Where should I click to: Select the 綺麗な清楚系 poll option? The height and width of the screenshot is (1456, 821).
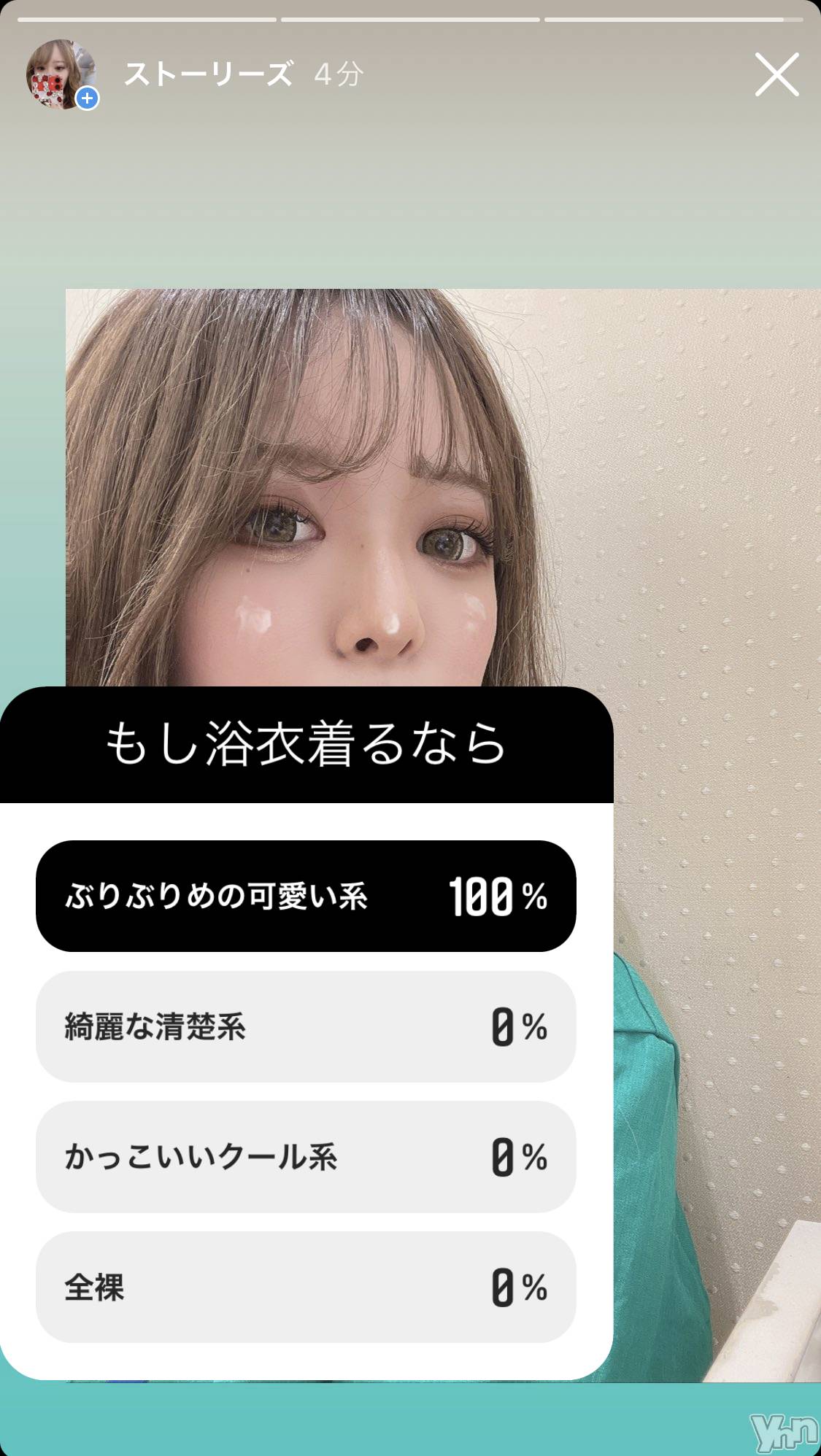pos(306,1026)
